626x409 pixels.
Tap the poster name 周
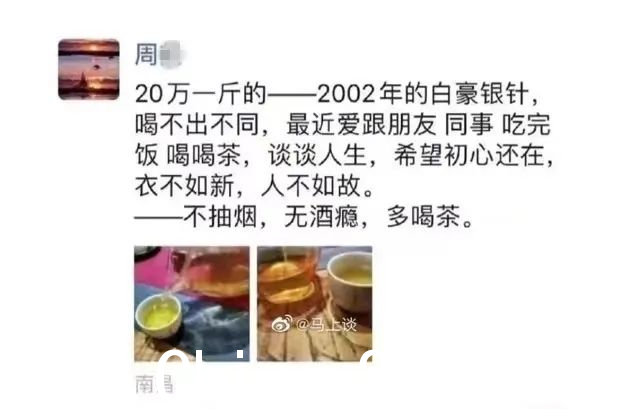tap(145, 55)
